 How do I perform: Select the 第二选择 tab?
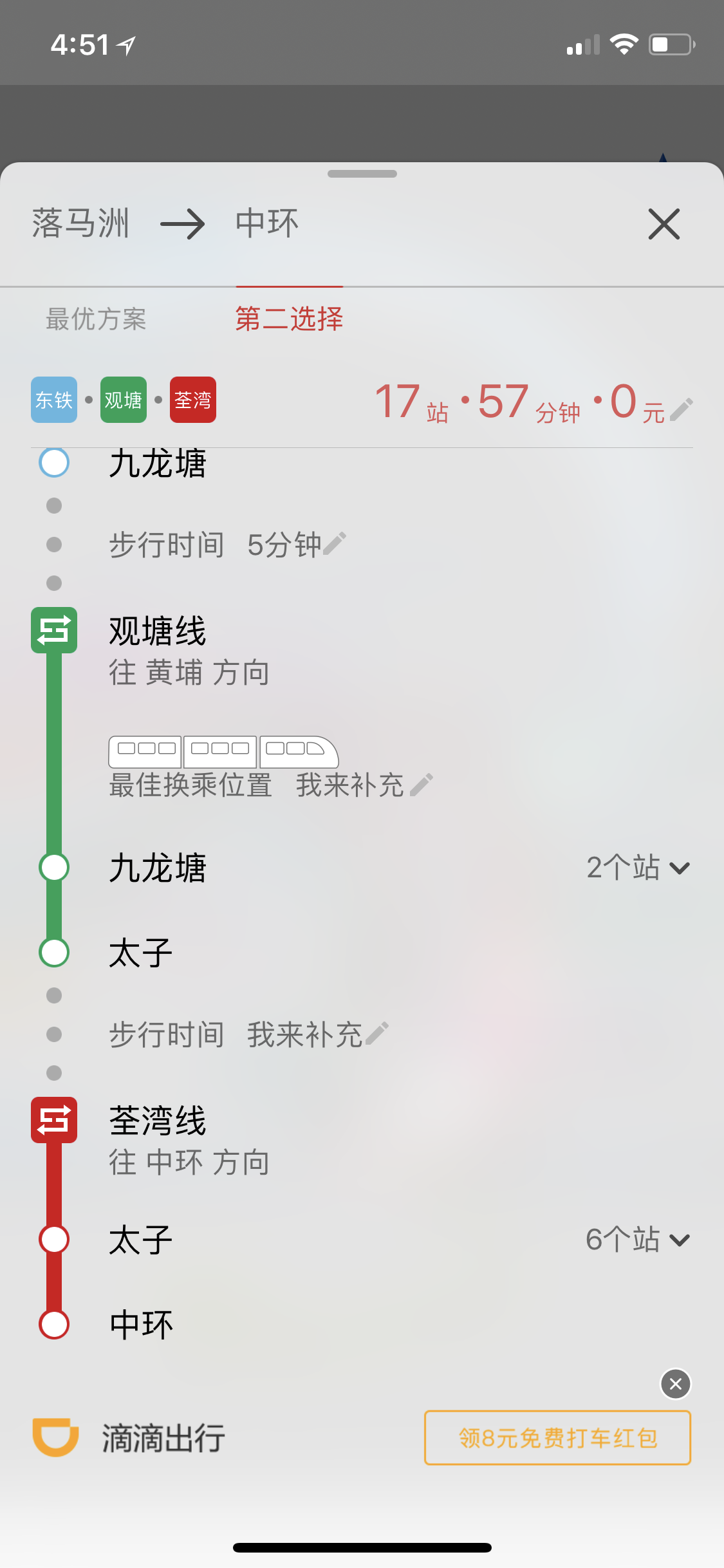(289, 319)
